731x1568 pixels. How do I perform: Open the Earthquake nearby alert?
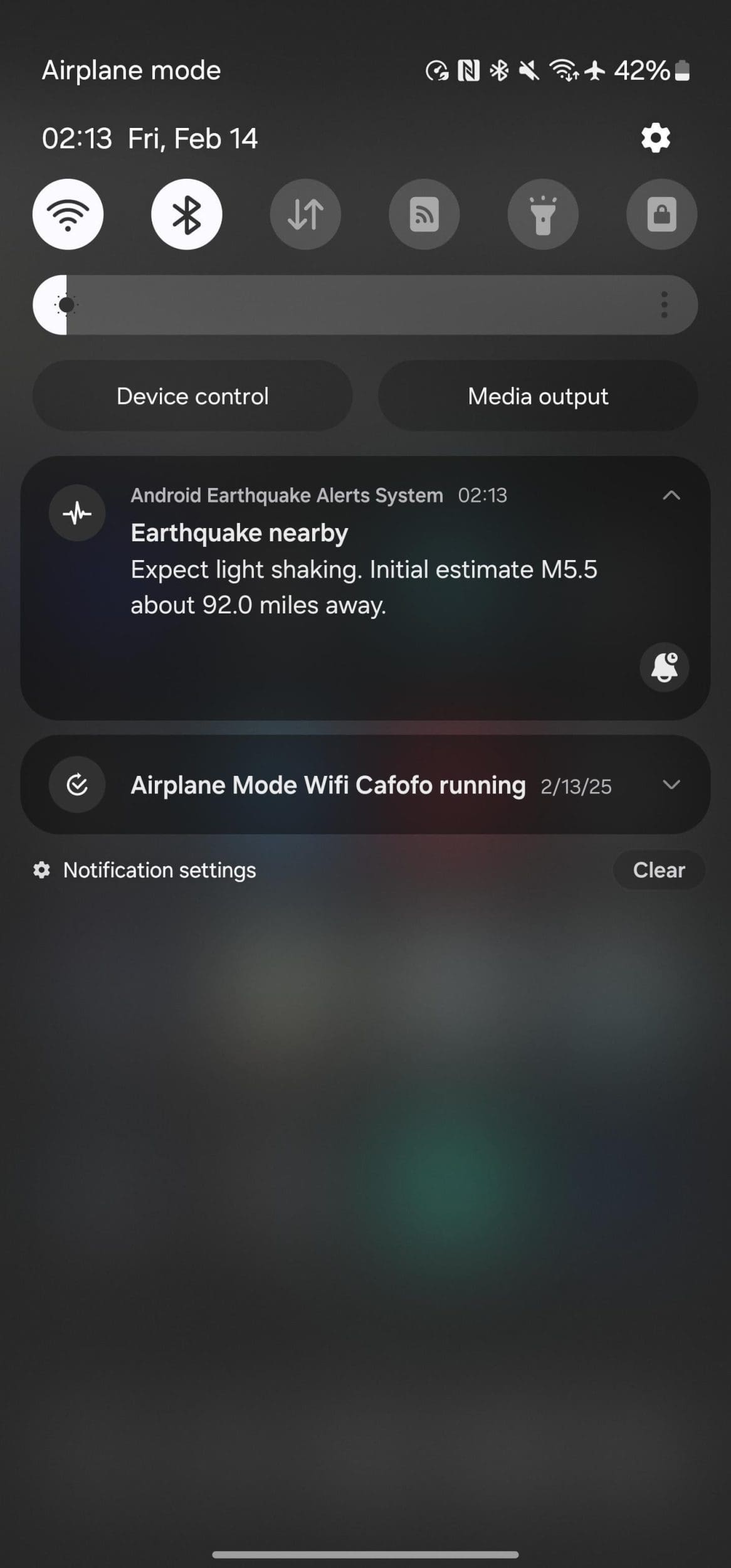(x=364, y=569)
